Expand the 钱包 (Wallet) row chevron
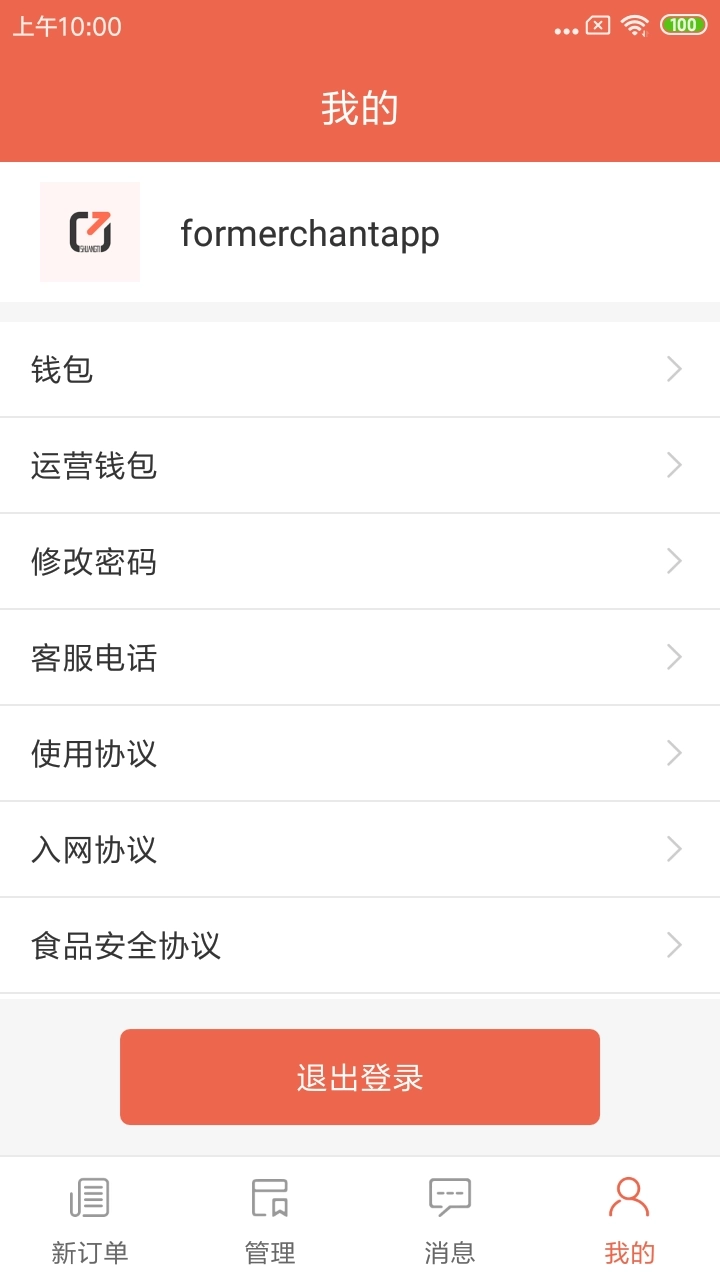This screenshot has height=1280, width=720. (x=673, y=369)
